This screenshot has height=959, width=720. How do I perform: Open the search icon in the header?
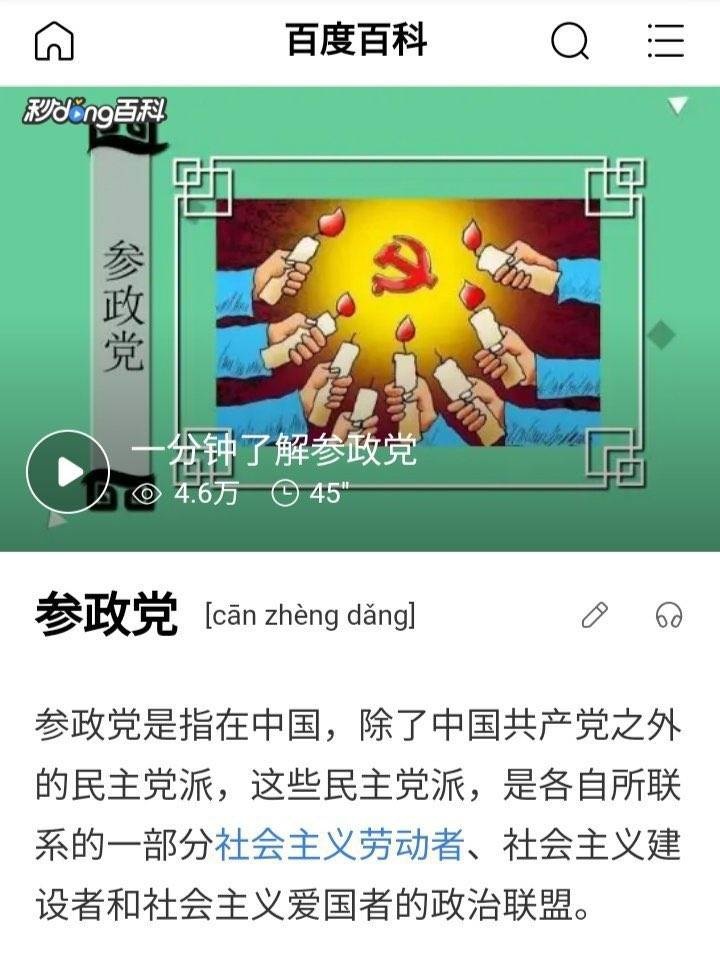tap(570, 41)
